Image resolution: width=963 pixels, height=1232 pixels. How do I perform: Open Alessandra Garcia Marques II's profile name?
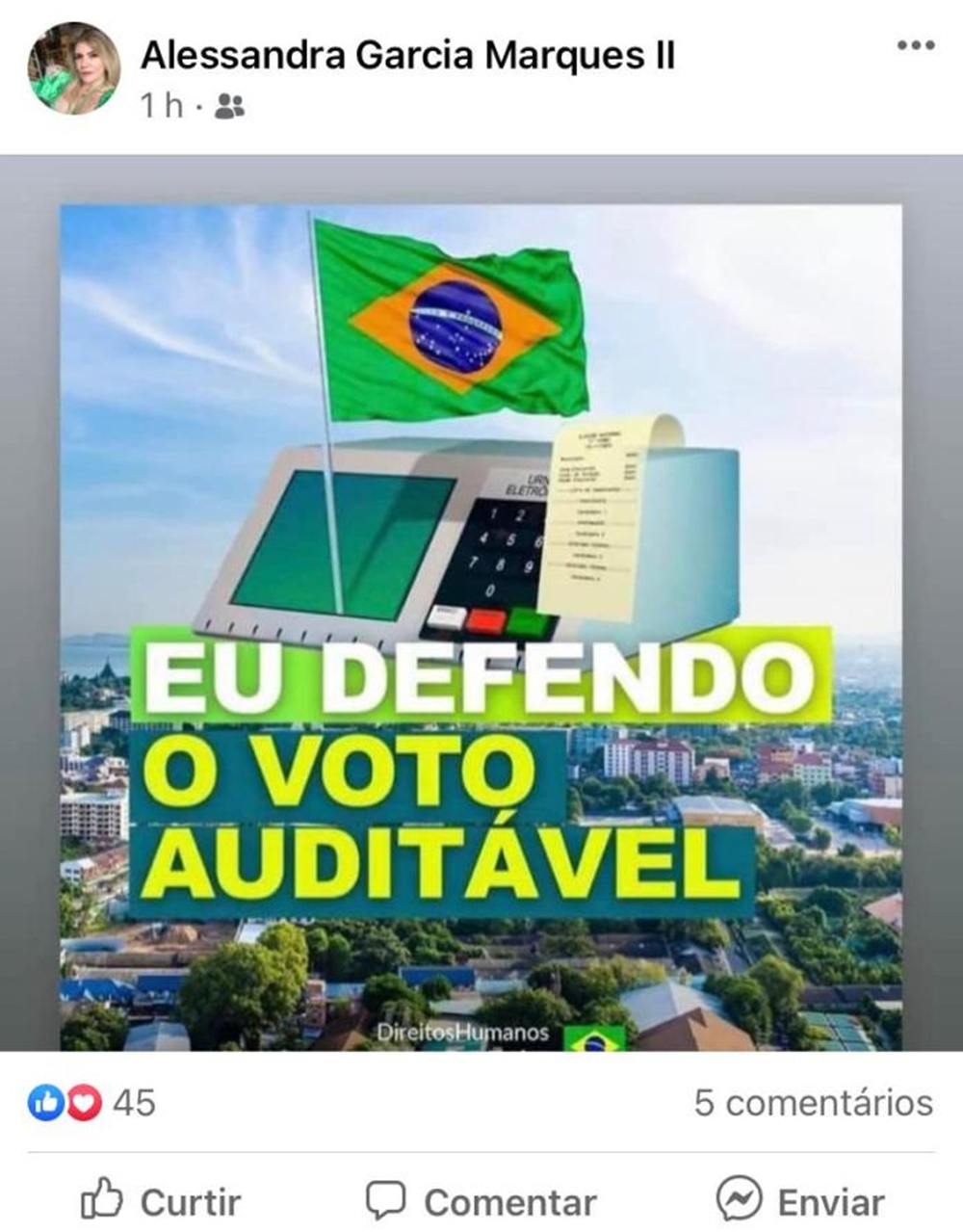(x=407, y=56)
